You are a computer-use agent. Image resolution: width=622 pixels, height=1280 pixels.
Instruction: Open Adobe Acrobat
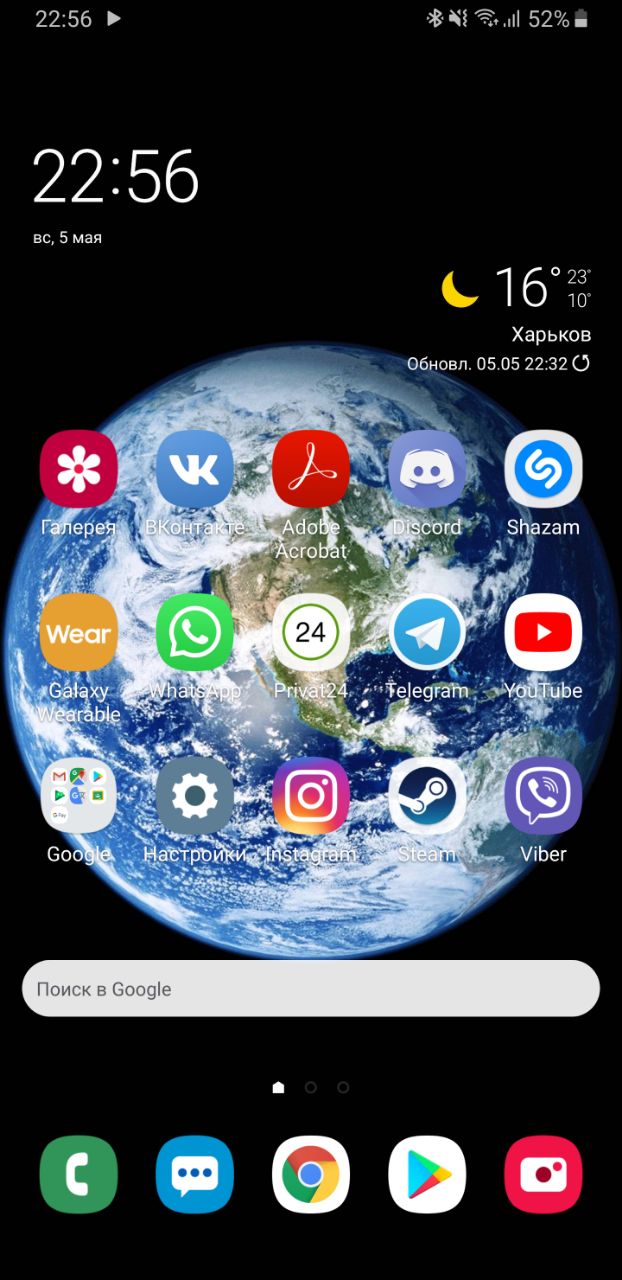tap(311, 469)
